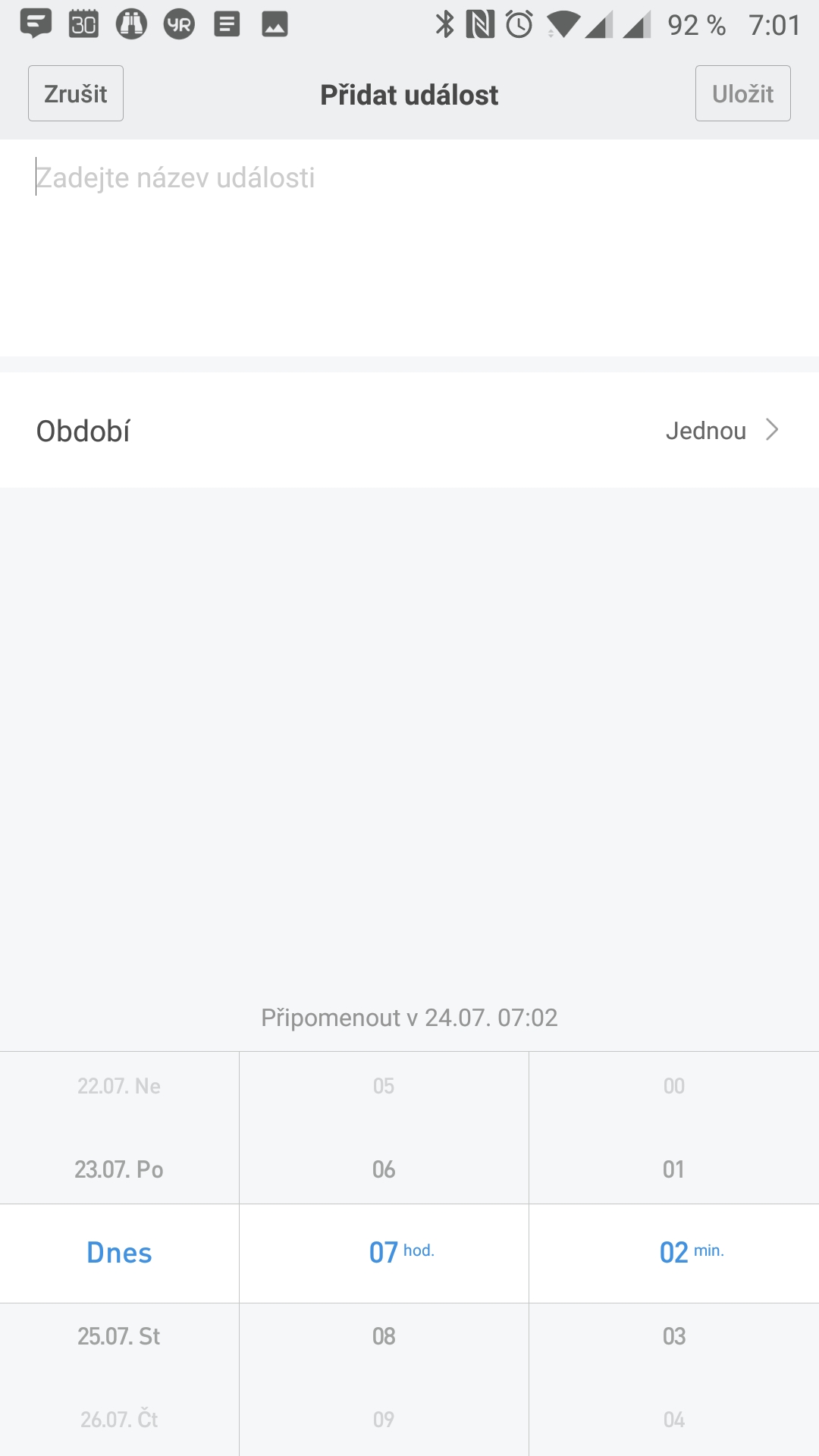Set minutes to 03
This screenshot has height=1456, width=819.
[x=673, y=1336]
